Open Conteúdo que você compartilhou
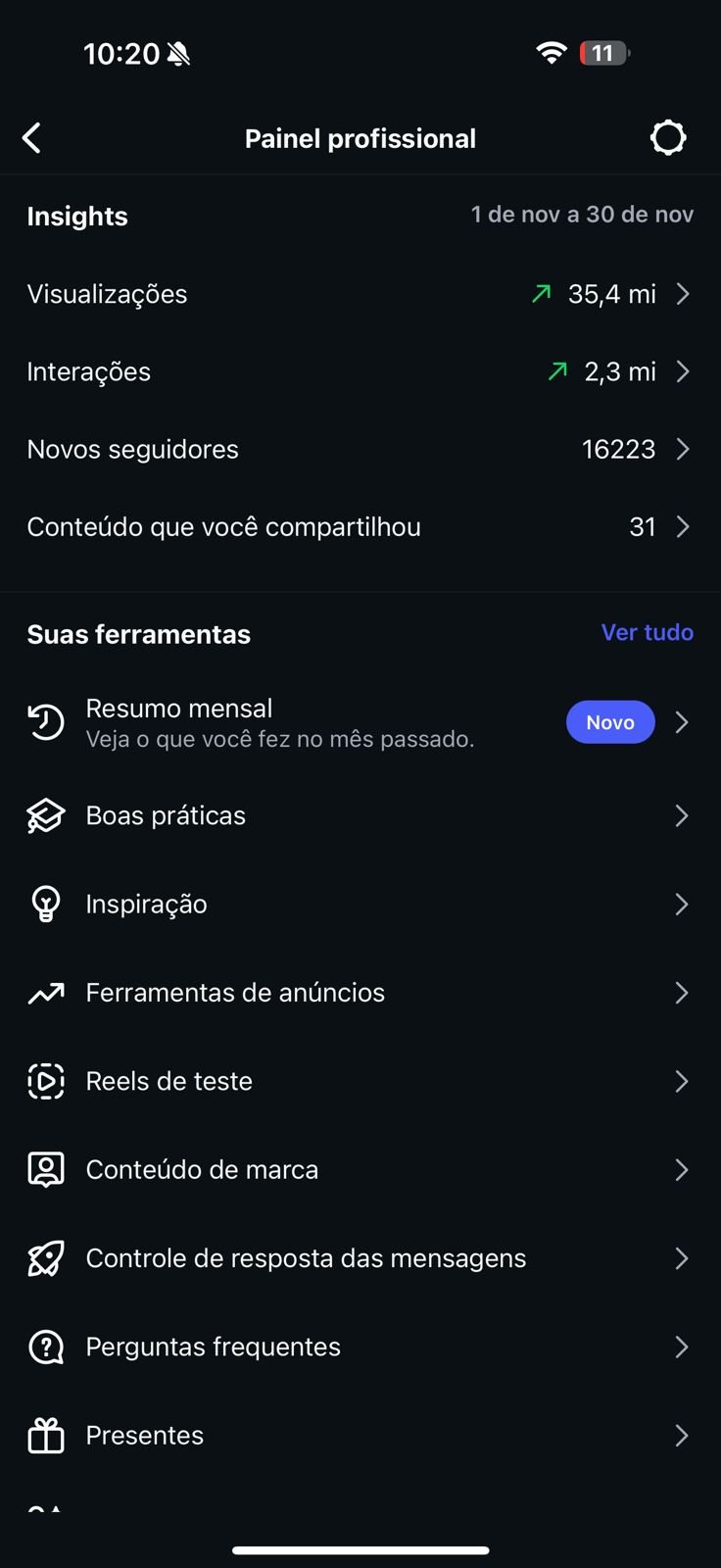 click(x=360, y=527)
